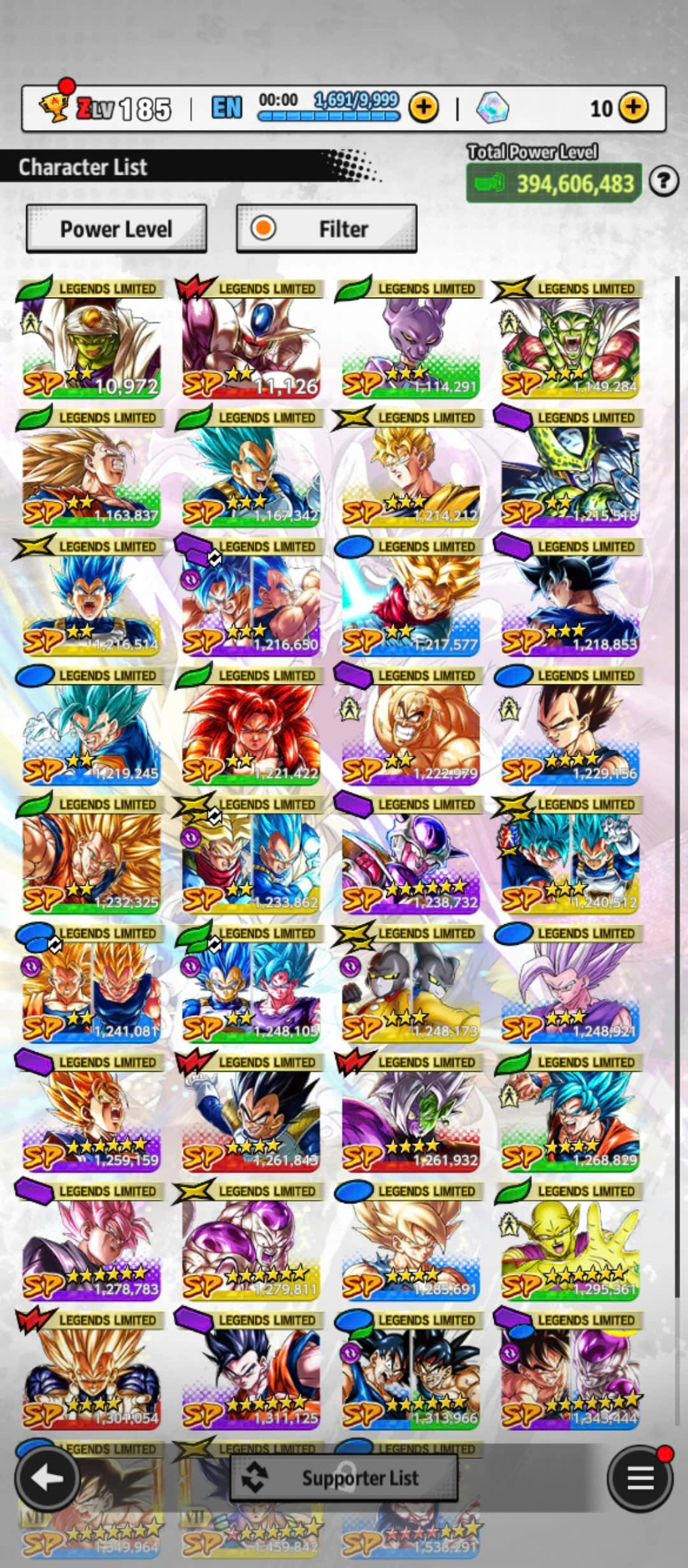Open Super Saiyan 4 Gogeta card 1,221,422
688x1568 pixels.
coord(250,728)
